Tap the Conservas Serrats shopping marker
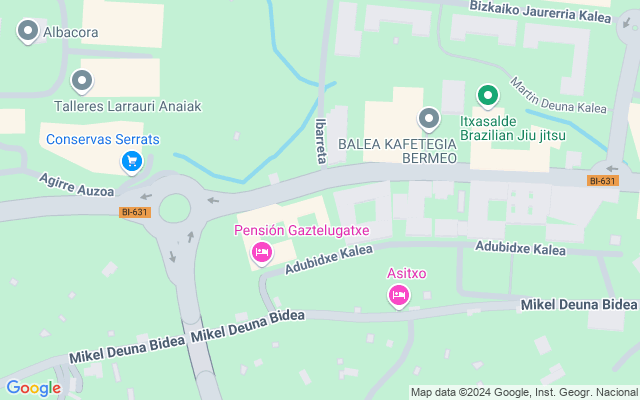 click(x=130, y=161)
